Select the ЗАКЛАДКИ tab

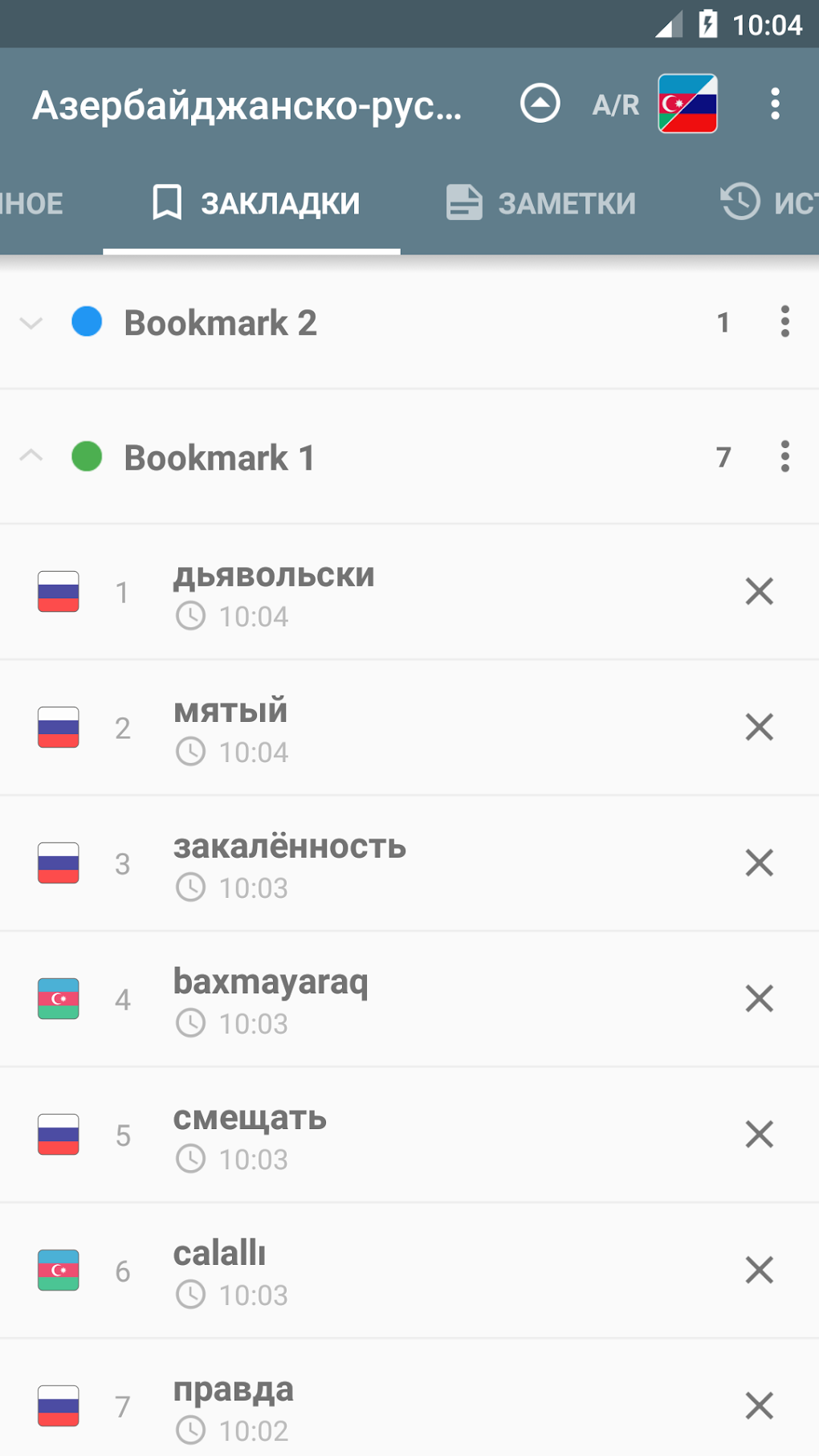pyautogui.click(x=255, y=203)
